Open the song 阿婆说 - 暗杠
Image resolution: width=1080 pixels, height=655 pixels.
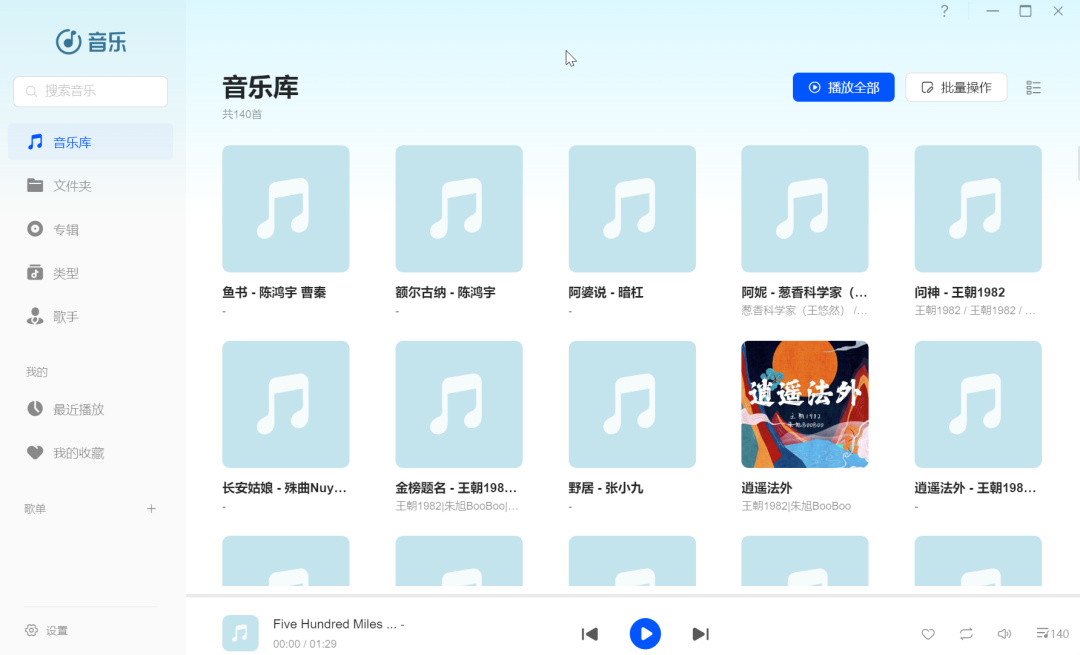pos(631,209)
